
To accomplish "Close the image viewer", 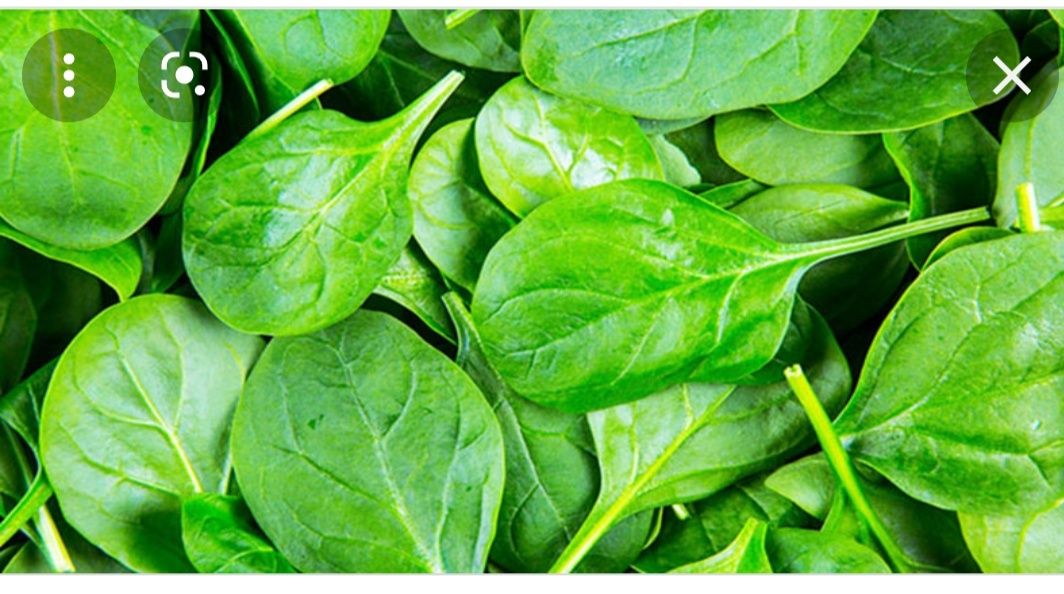I will coord(1011,75).
